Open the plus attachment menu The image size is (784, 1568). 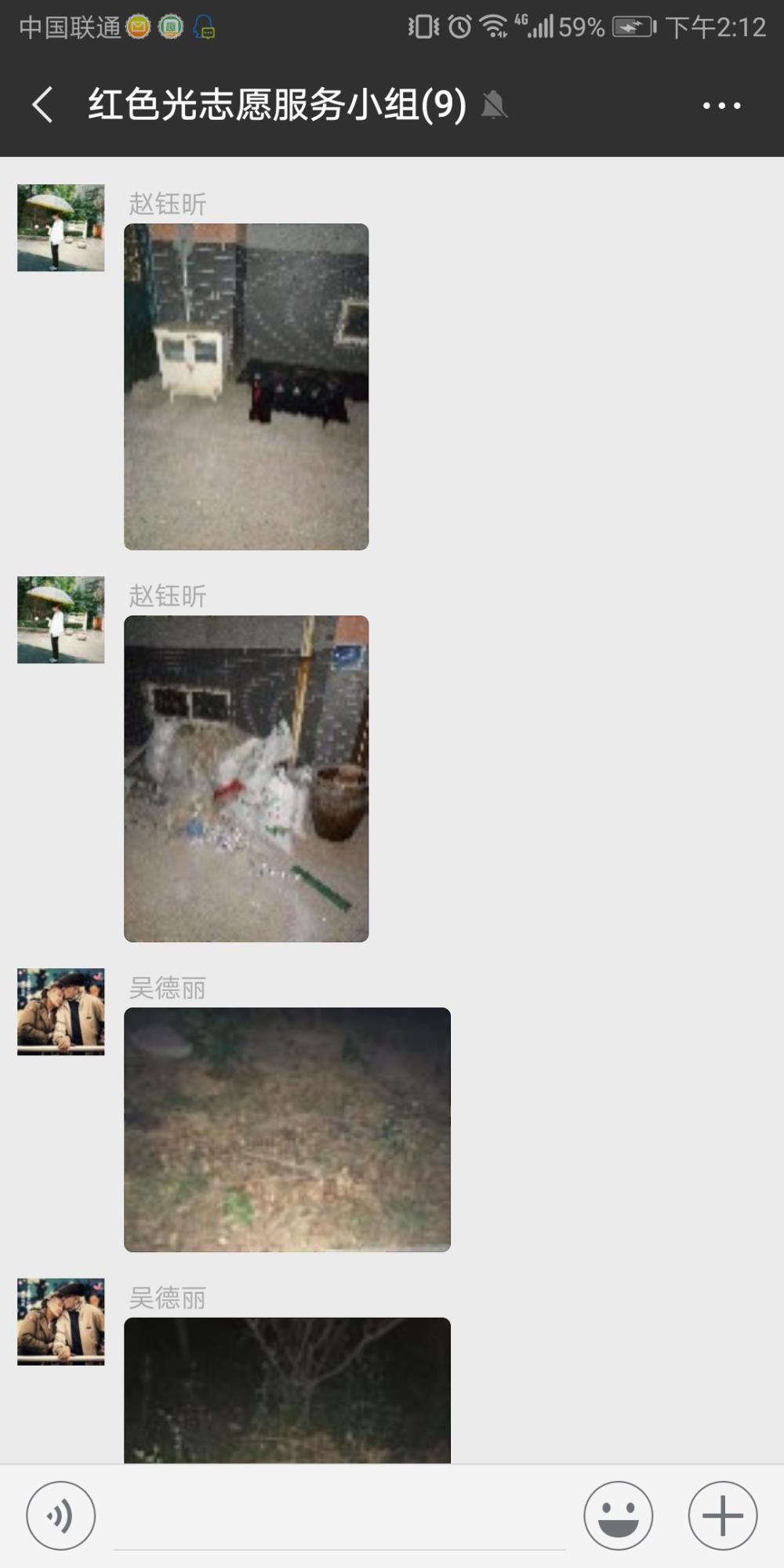coord(722,1515)
